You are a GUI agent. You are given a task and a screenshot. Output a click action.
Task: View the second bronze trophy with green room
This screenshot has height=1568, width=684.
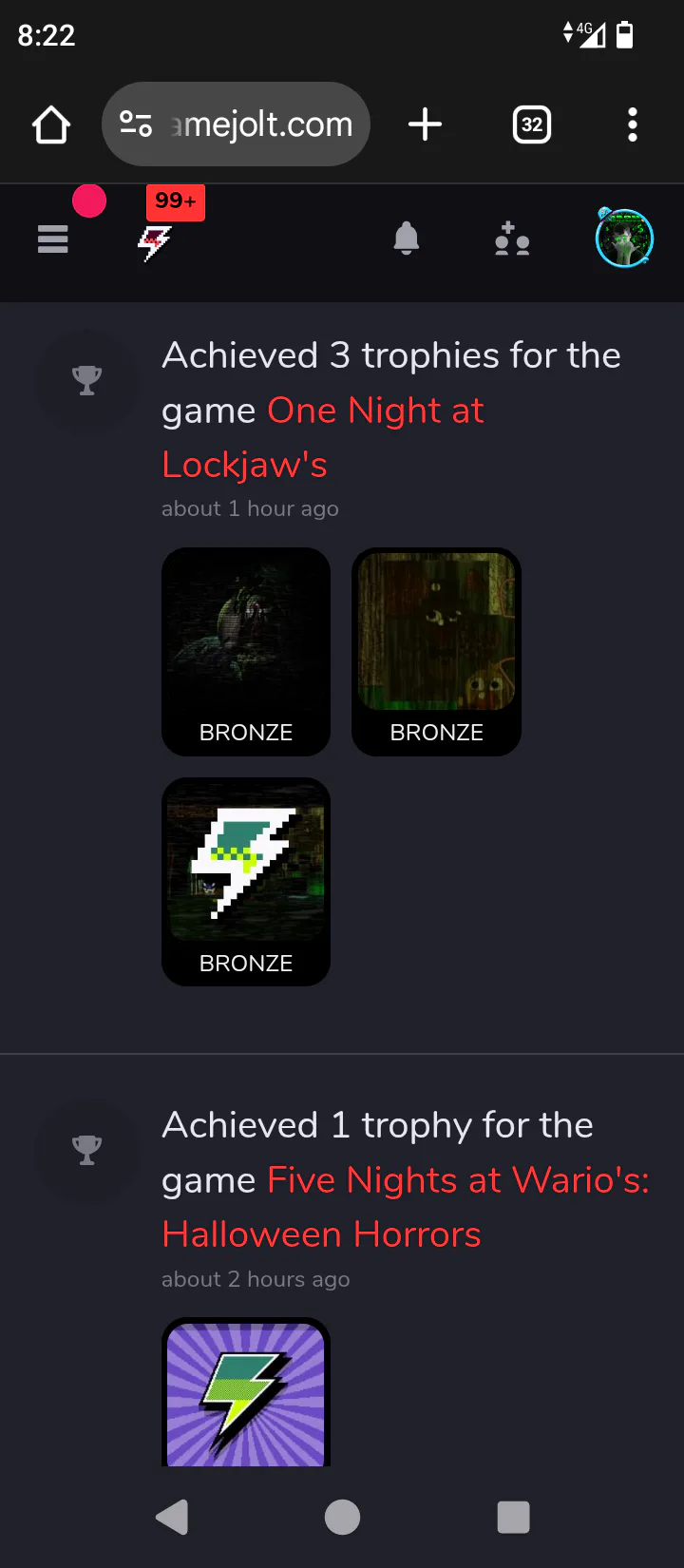coord(436,651)
